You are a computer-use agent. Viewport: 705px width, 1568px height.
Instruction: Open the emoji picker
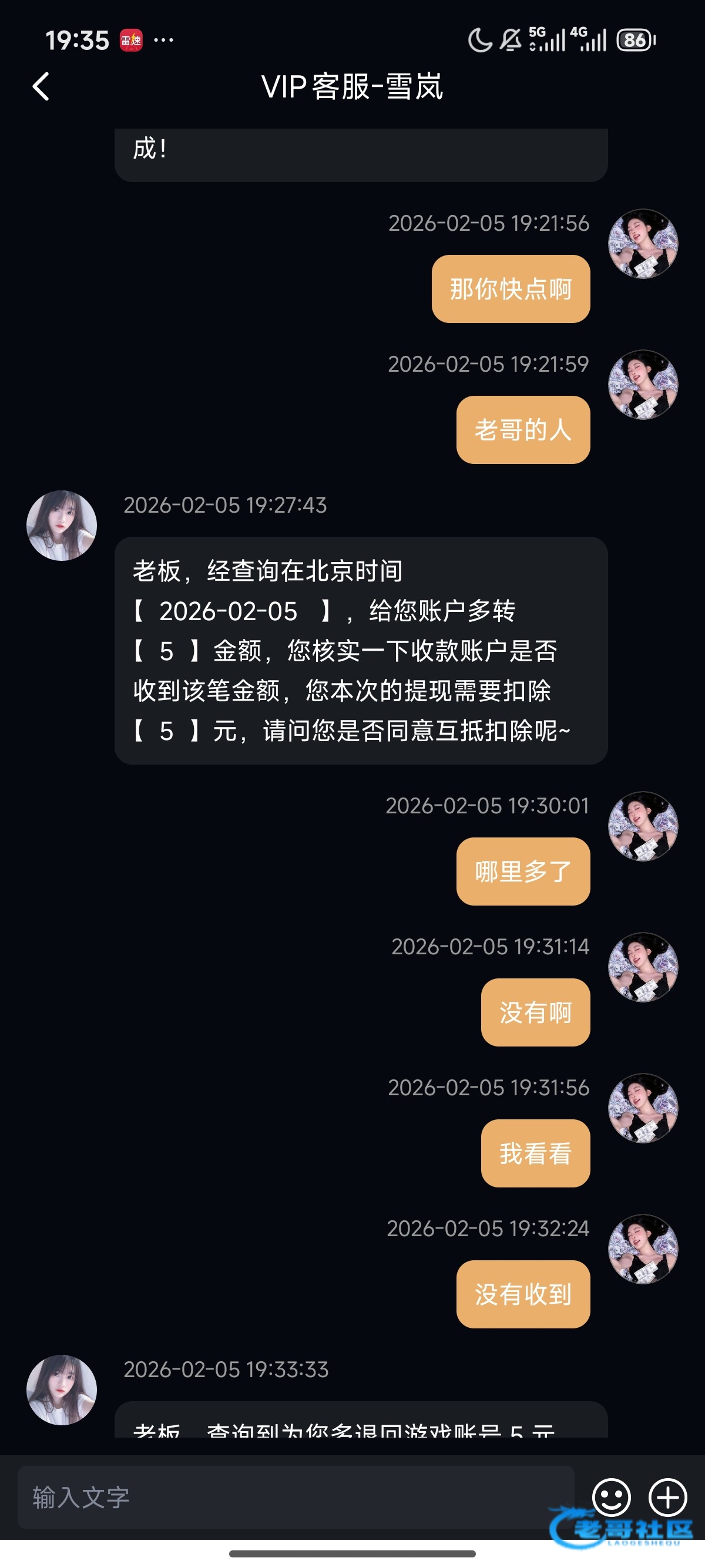coord(611,1497)
